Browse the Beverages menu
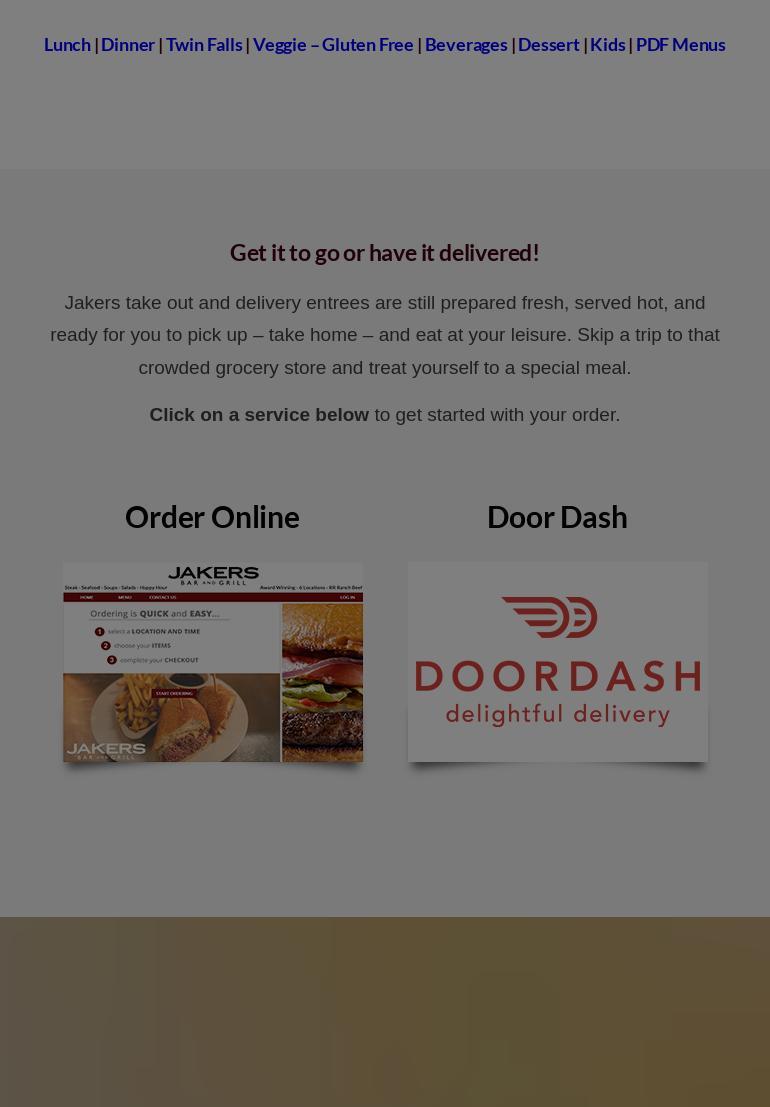The height and width of the screenshot is (1107, 770). [x=466, y=45]
